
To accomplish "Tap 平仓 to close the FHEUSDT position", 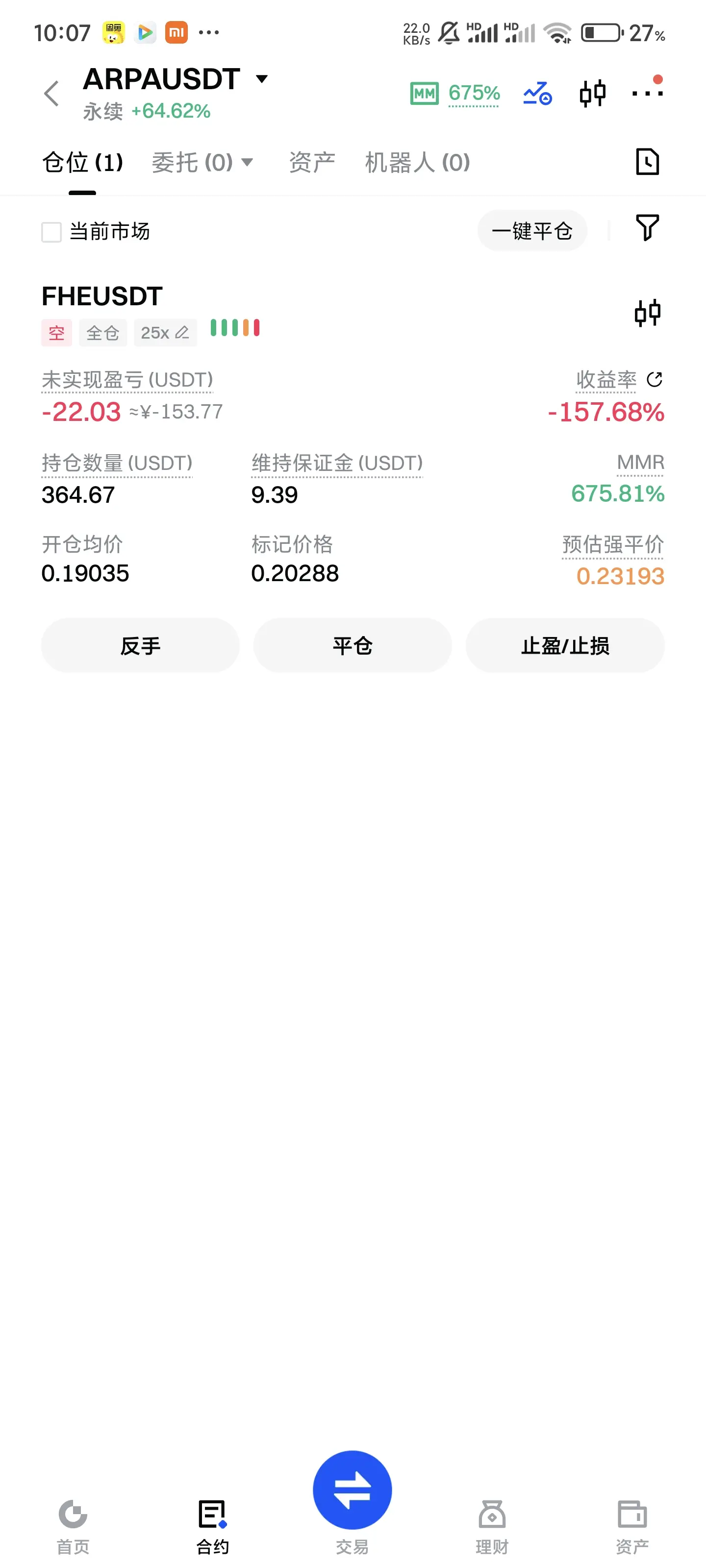I will point(352,645).
